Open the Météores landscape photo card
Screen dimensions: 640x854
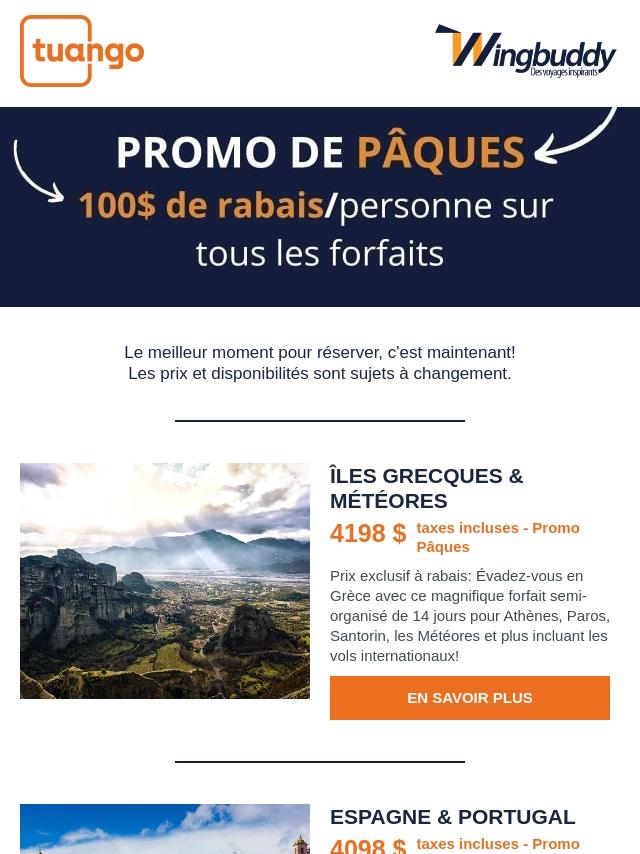point(165,581)
